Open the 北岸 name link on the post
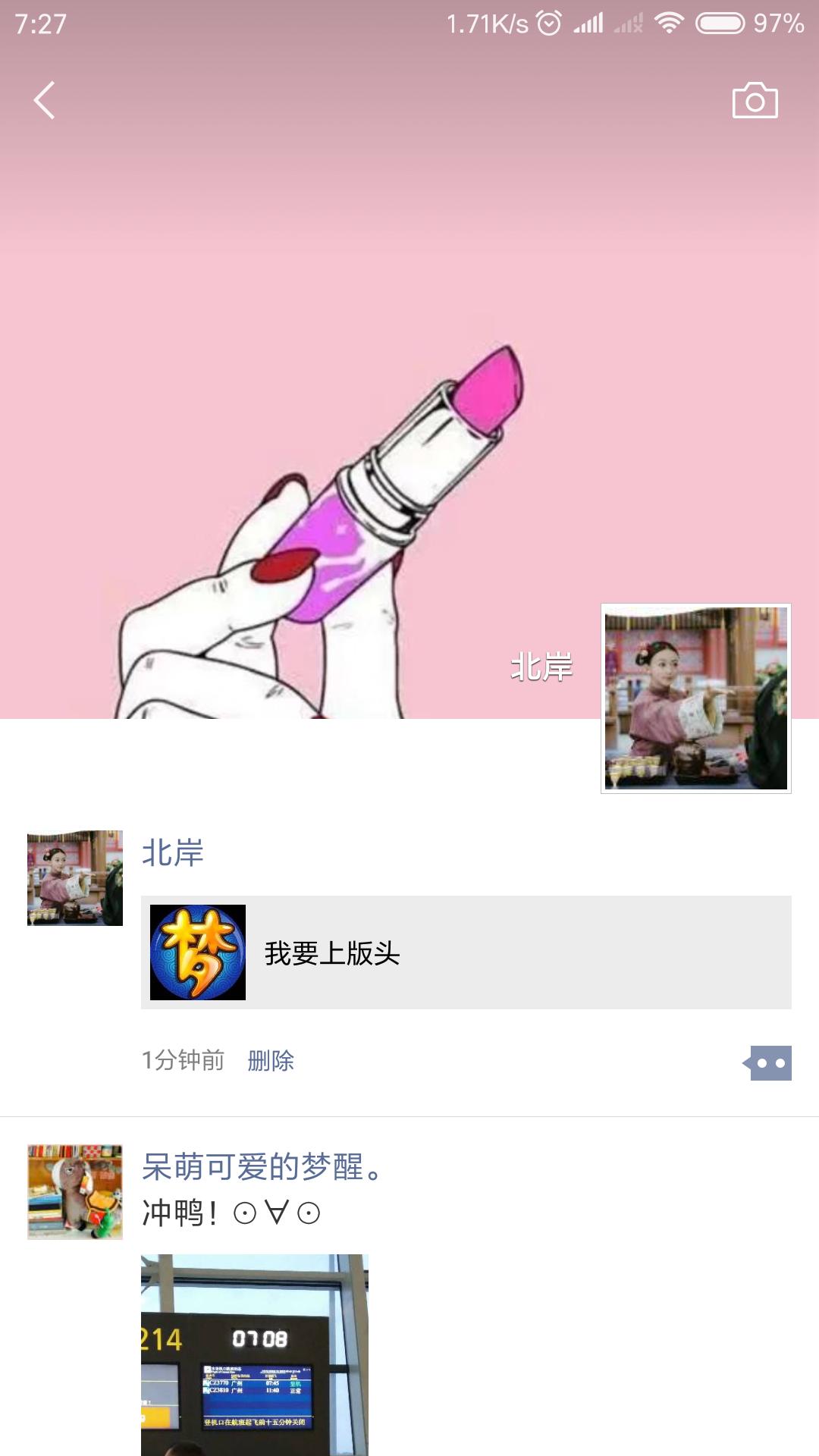The height and width of the screenshot is (1456, 819). point(173,854)
